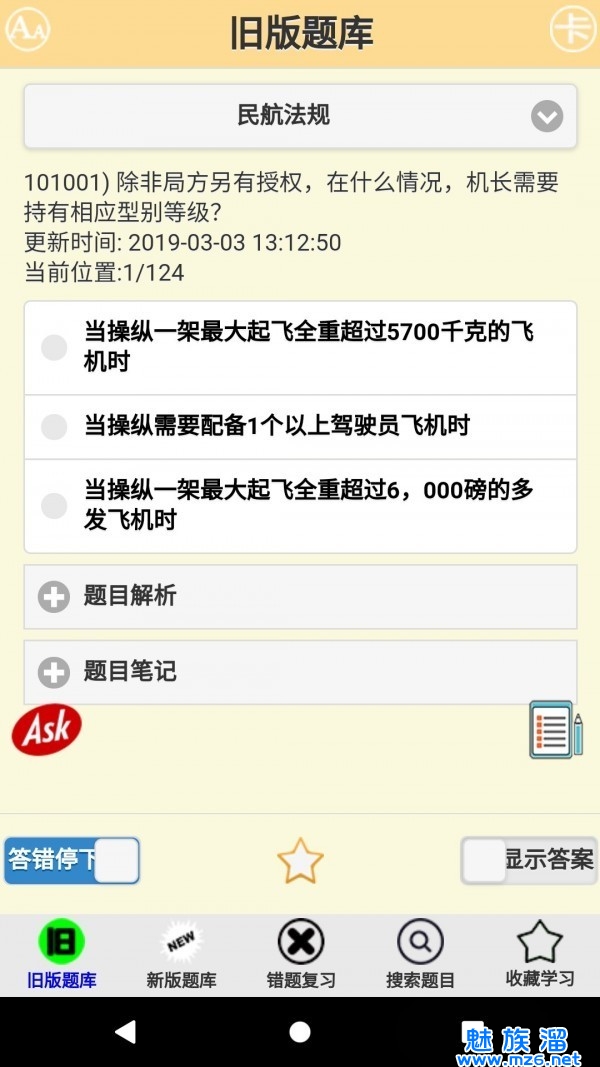Image resolution: width=600 pixels, height=1067 pixels.
Task: Open the answer card icon
Action: [574, 29]
